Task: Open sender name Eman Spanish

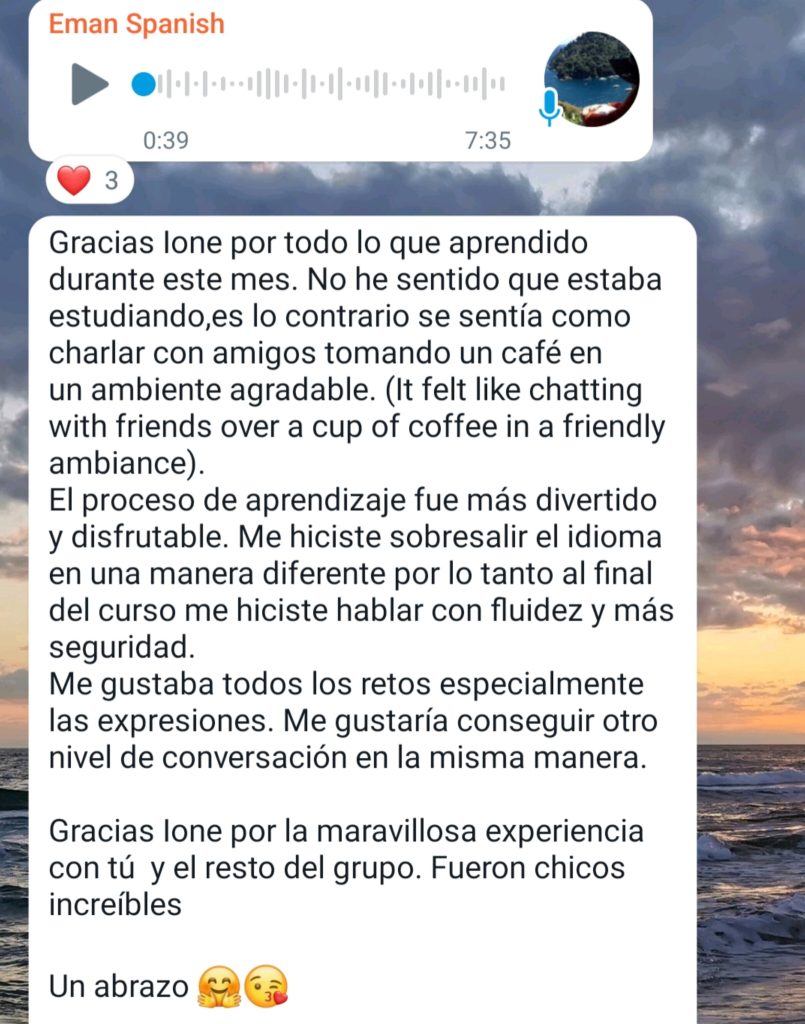Action: point(136,25)
